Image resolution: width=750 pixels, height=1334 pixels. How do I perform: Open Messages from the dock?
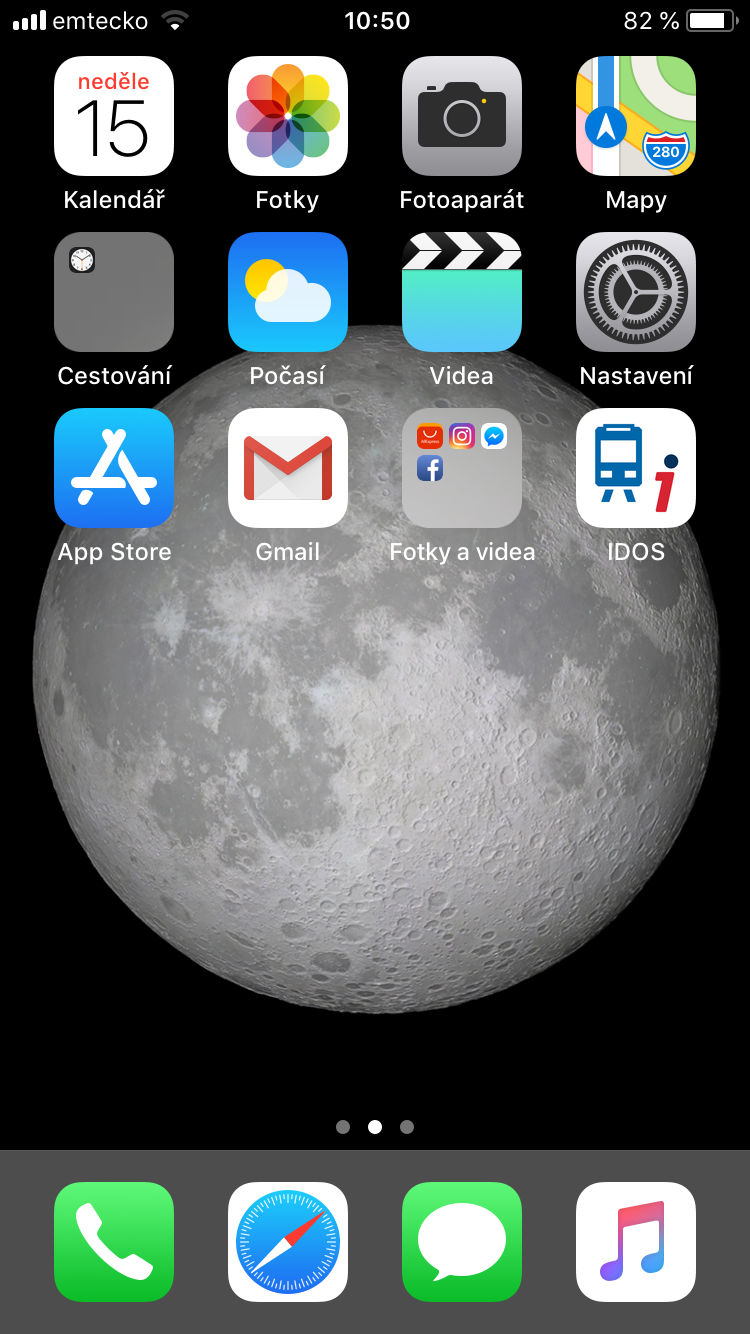[462, 1242]
